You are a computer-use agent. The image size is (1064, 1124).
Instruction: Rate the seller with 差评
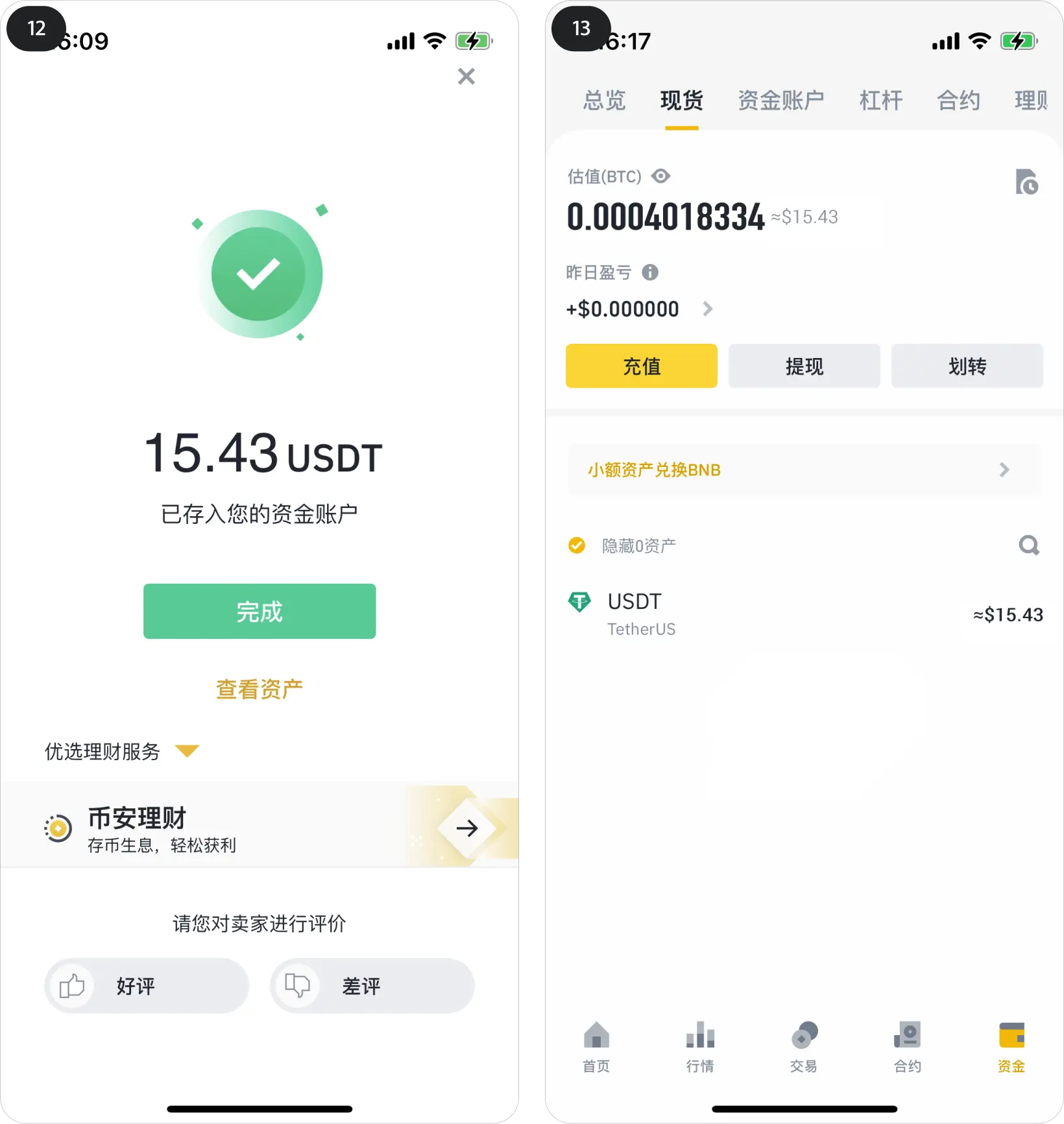coord(372,986)
